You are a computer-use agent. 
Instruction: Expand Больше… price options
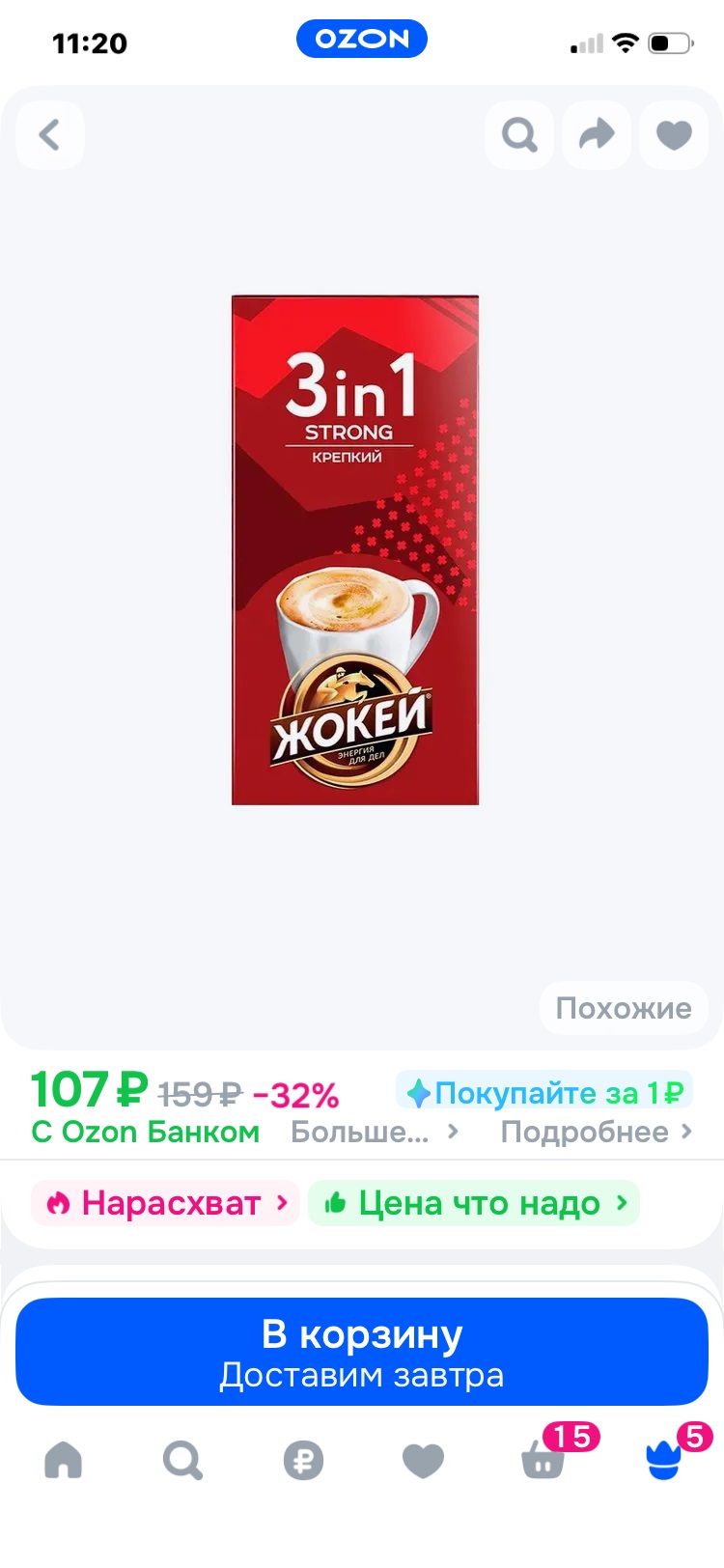[x=375, y=1132]
